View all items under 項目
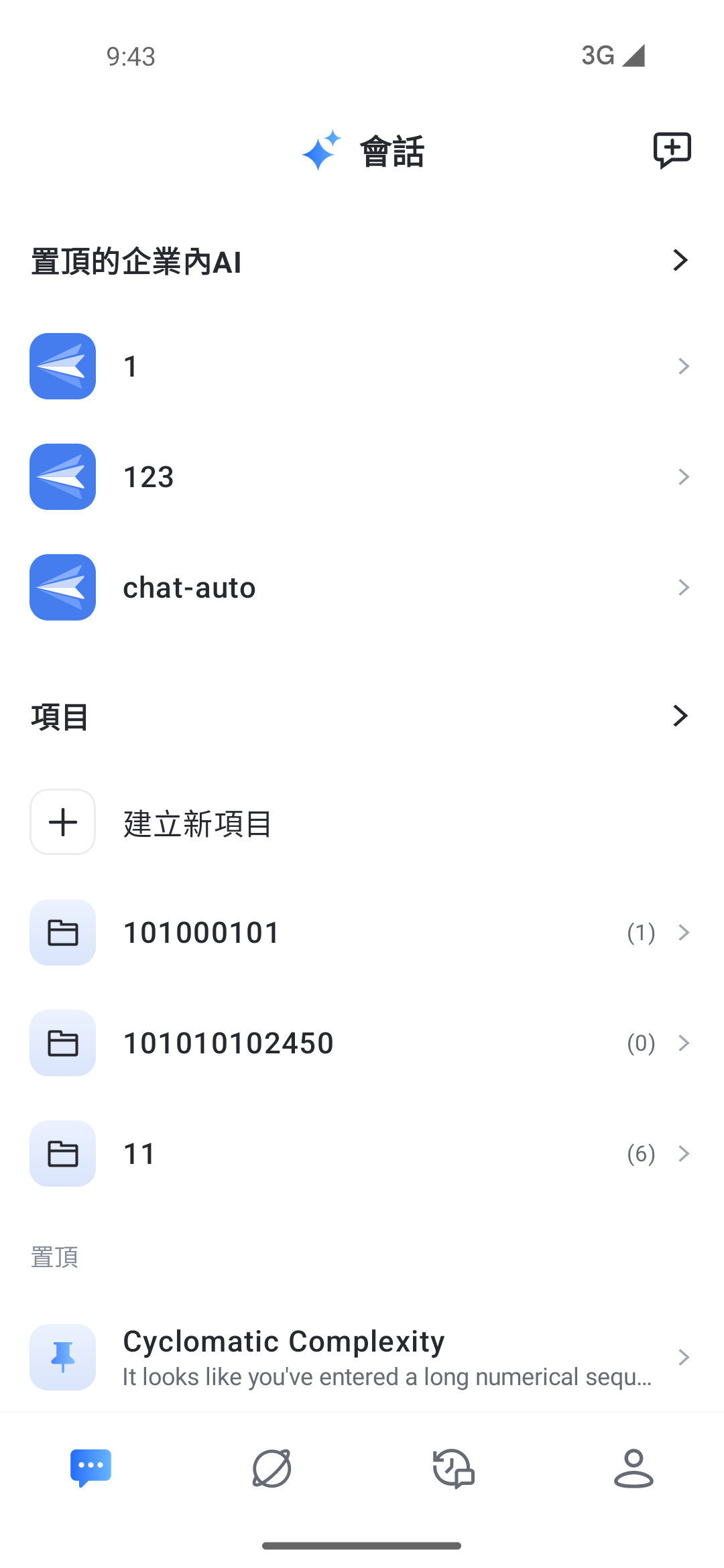 [680, 716]
